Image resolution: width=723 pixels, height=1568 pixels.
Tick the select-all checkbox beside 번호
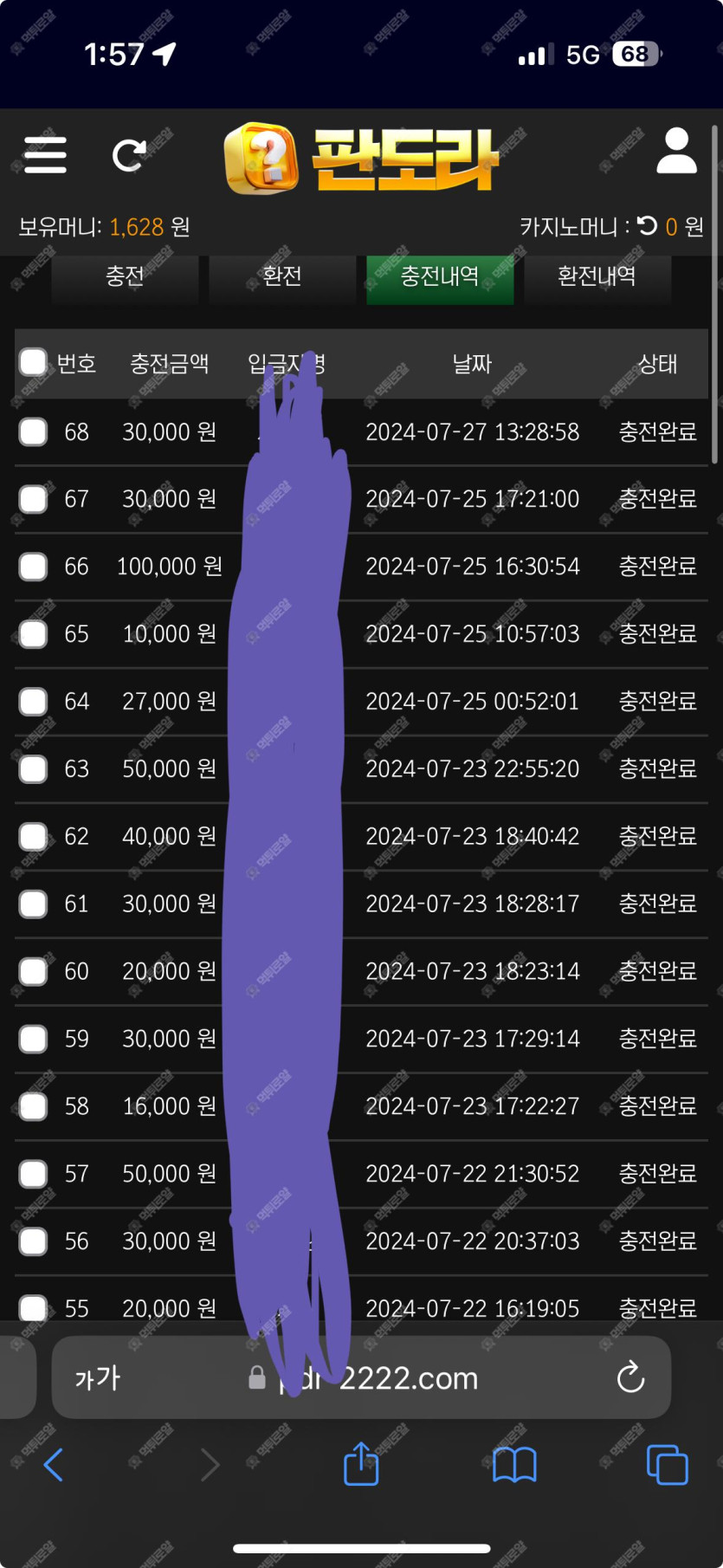[34, 362]
